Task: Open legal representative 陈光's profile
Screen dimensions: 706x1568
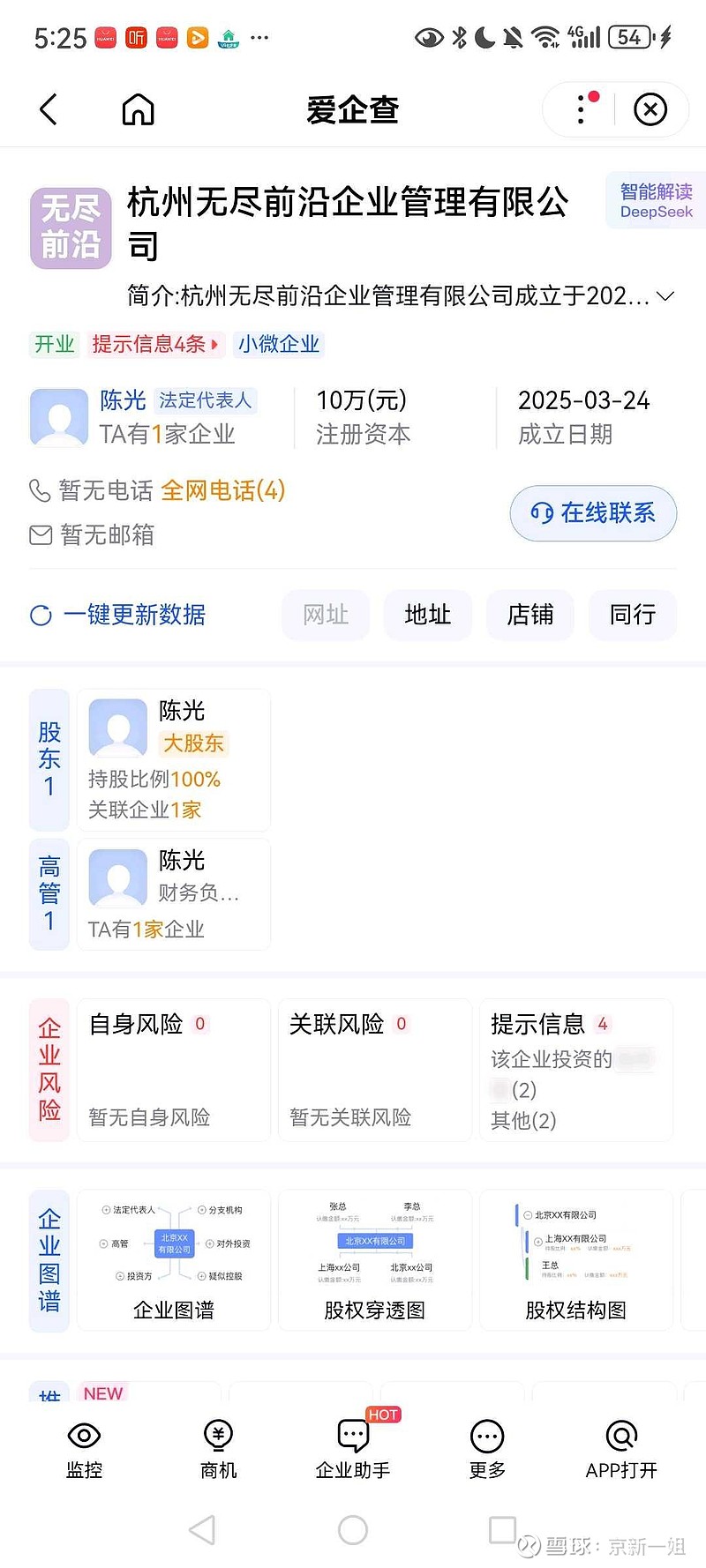Action: 123,401
